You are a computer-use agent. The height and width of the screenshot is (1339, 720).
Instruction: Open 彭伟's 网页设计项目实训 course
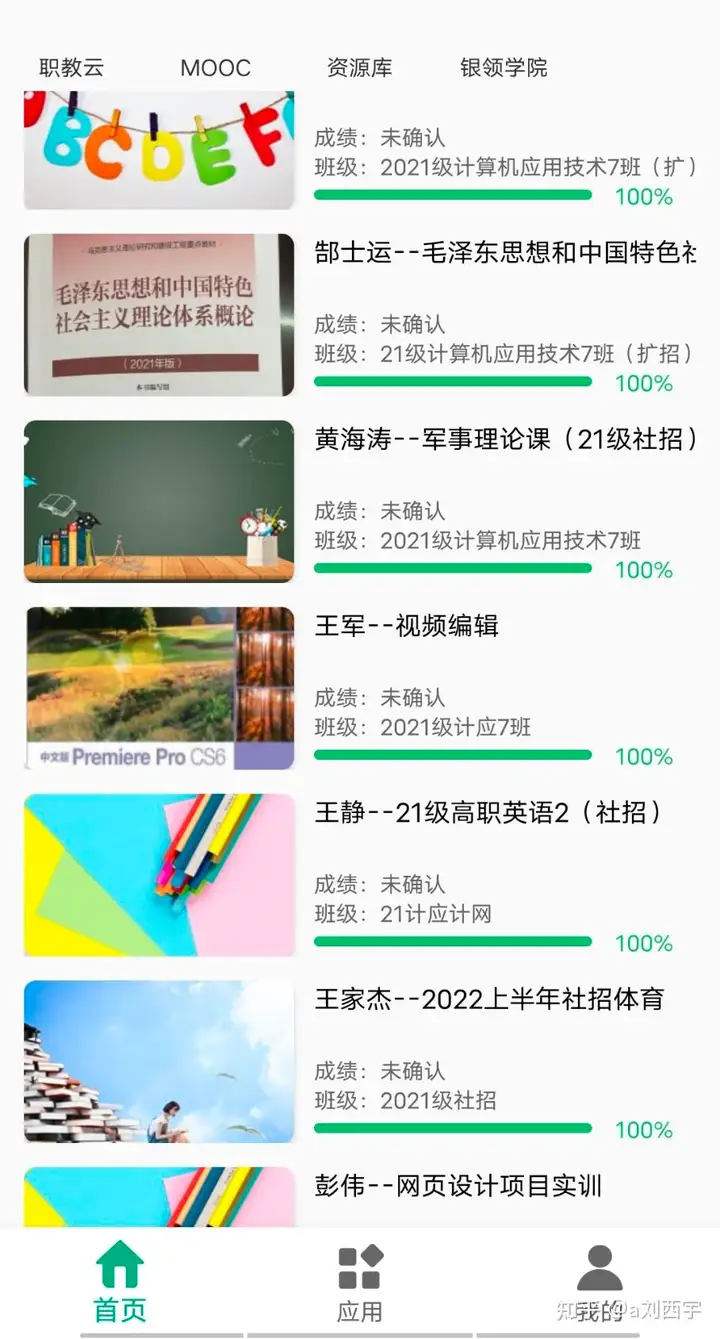point(458,1187)
